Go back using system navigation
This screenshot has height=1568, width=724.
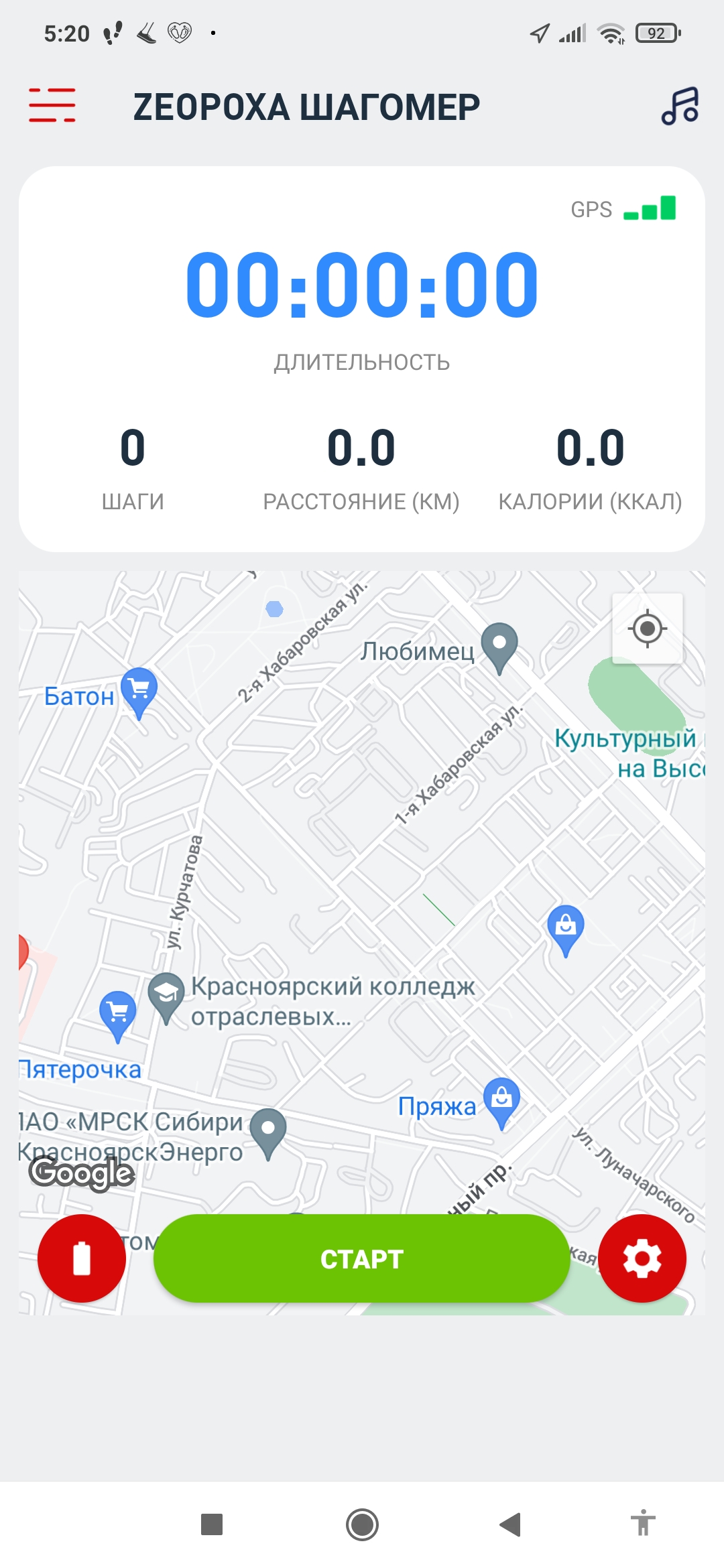tap(510, 1524)
